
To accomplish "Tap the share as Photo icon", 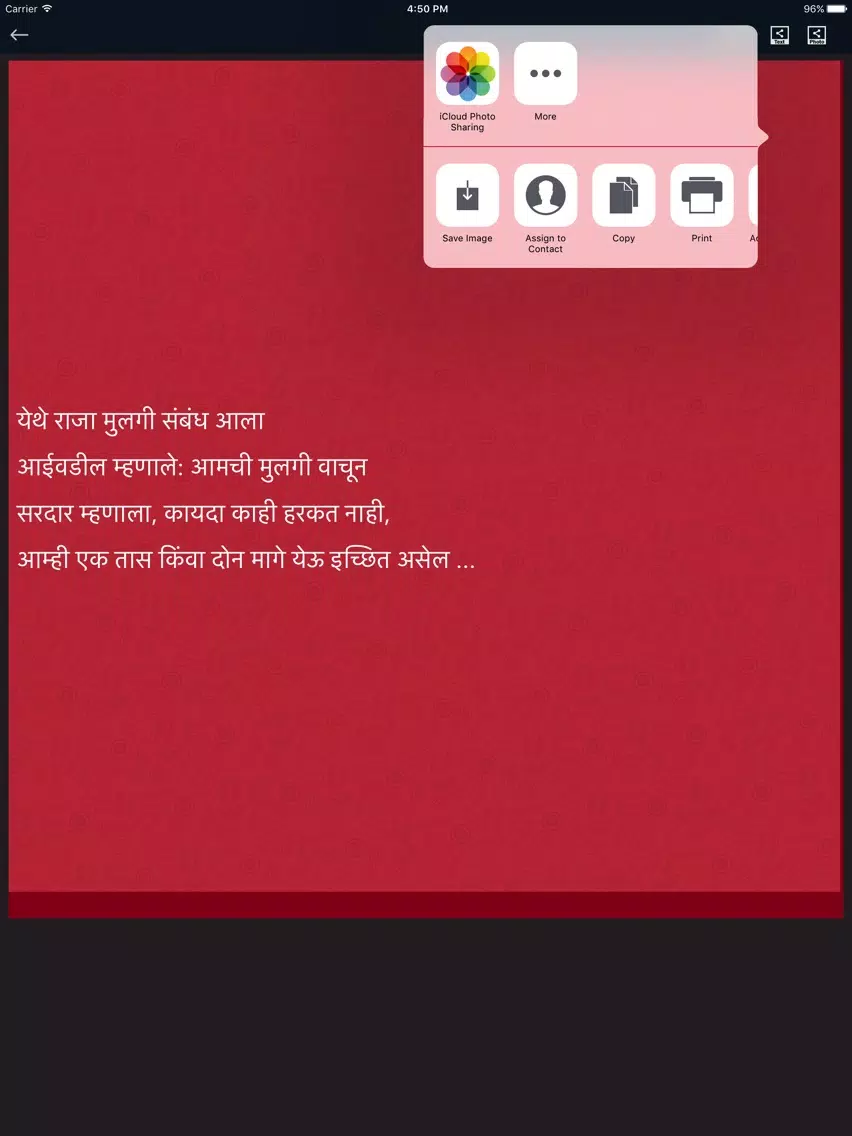I will click(x=816, y=35).
